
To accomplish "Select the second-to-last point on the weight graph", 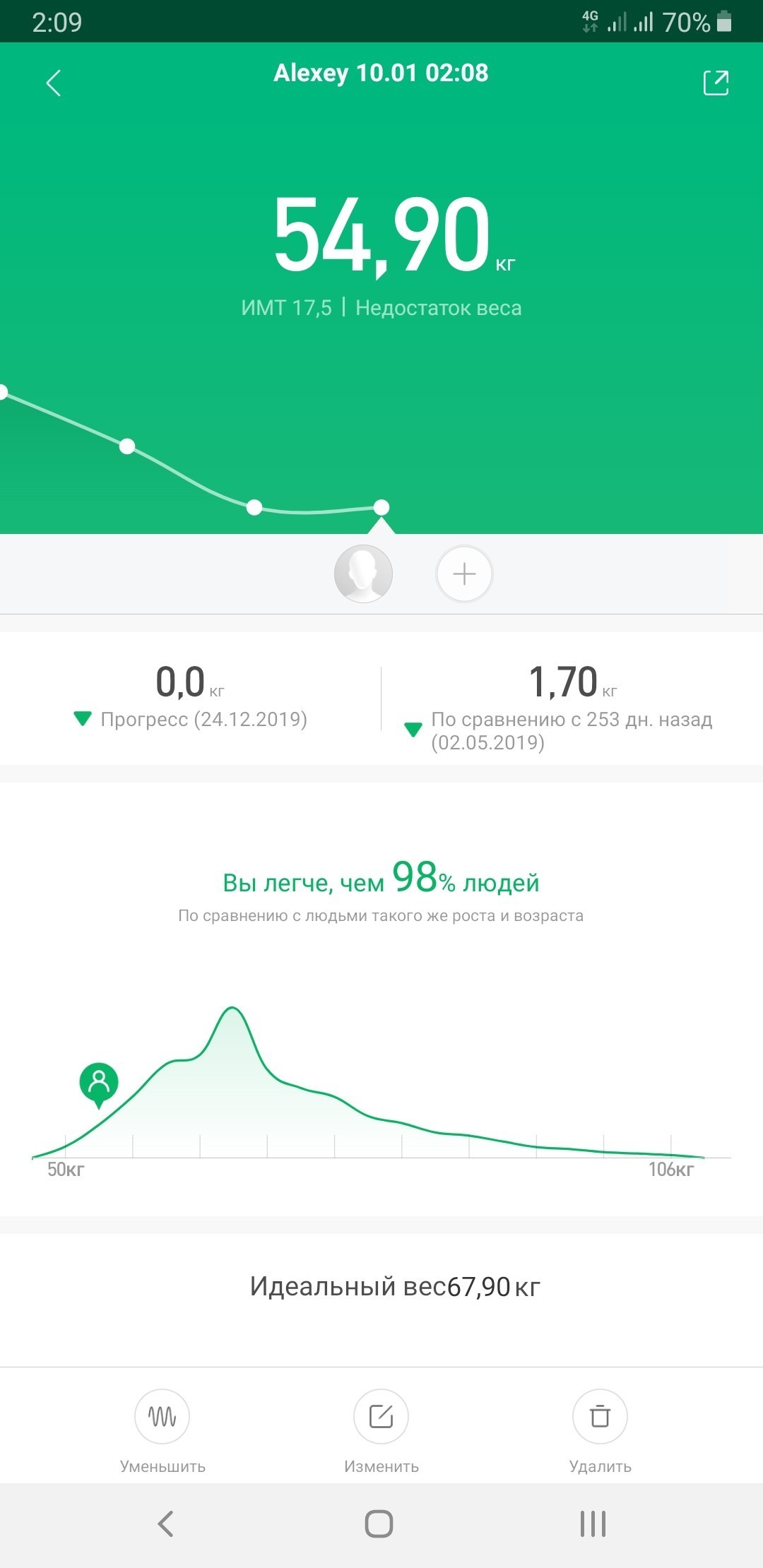I will (x=254, y=507).
